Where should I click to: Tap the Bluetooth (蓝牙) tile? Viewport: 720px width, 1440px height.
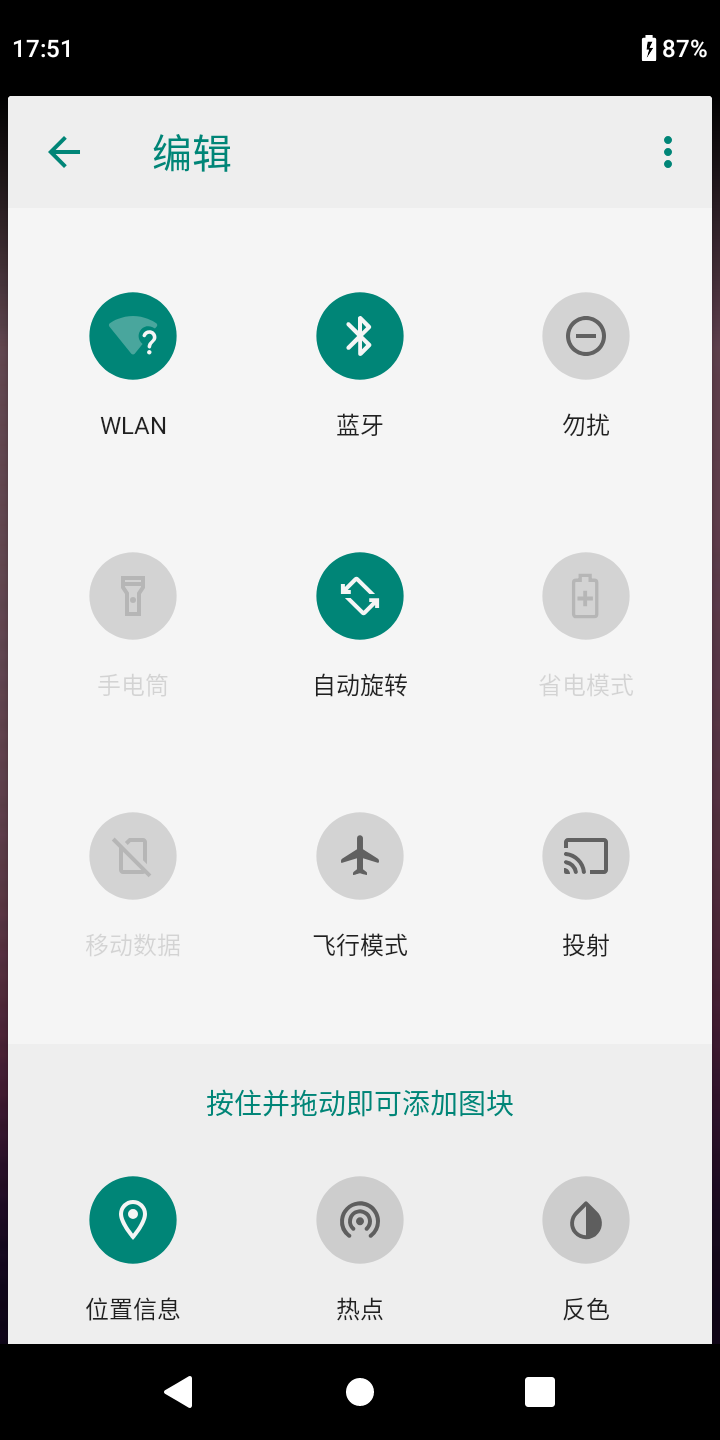click(x=360, y=336)
